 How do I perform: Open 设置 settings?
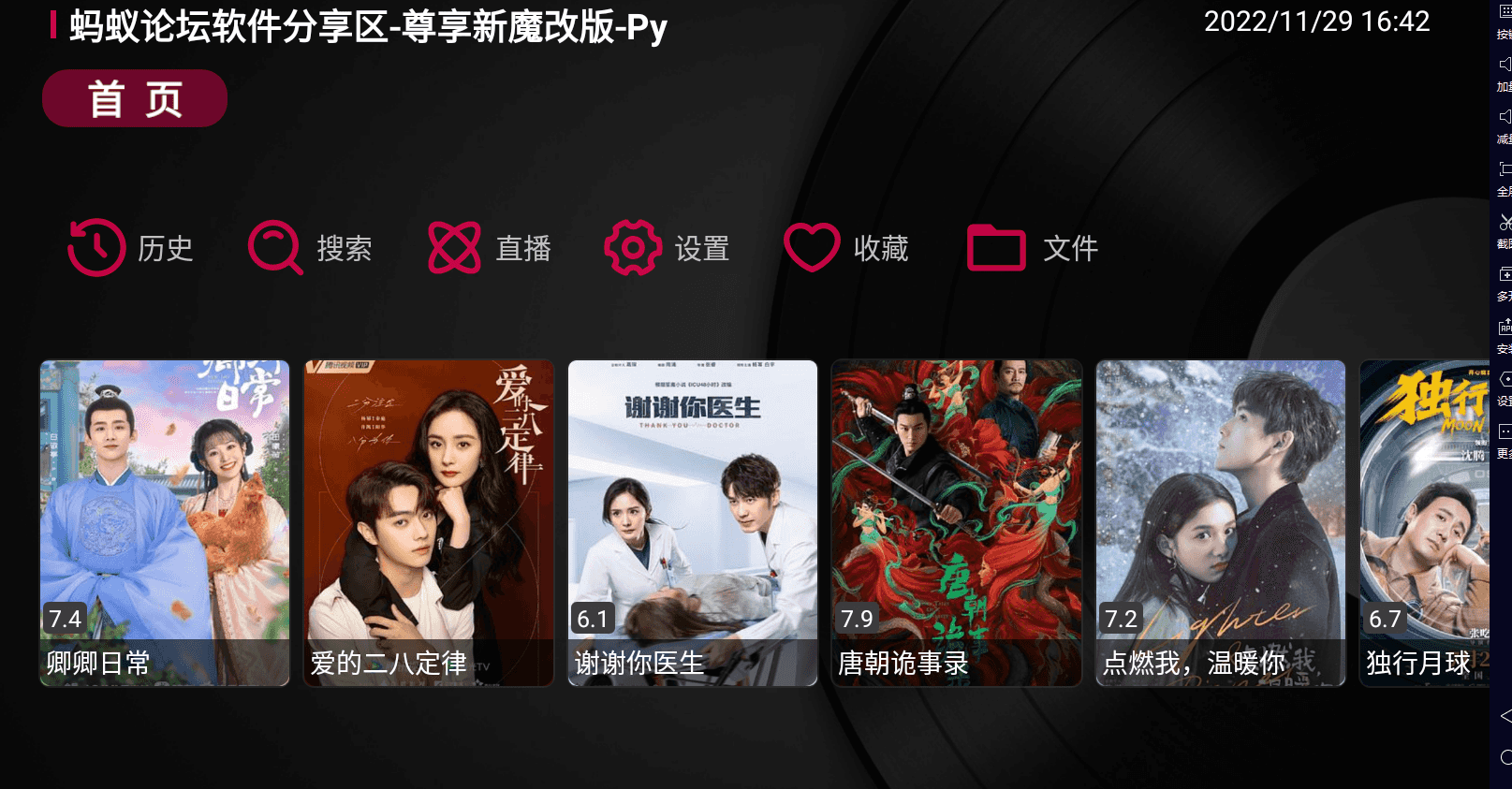pyautogui.click(x=667, y=248)
